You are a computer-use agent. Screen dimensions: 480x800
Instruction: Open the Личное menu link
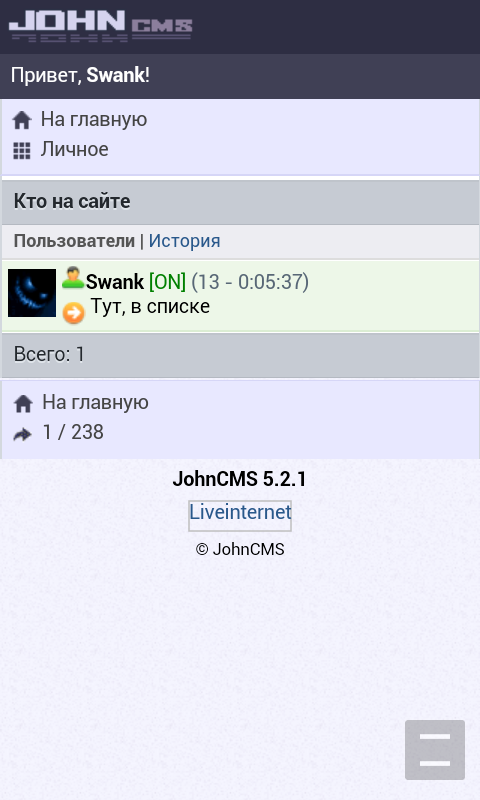click(74, 149)
